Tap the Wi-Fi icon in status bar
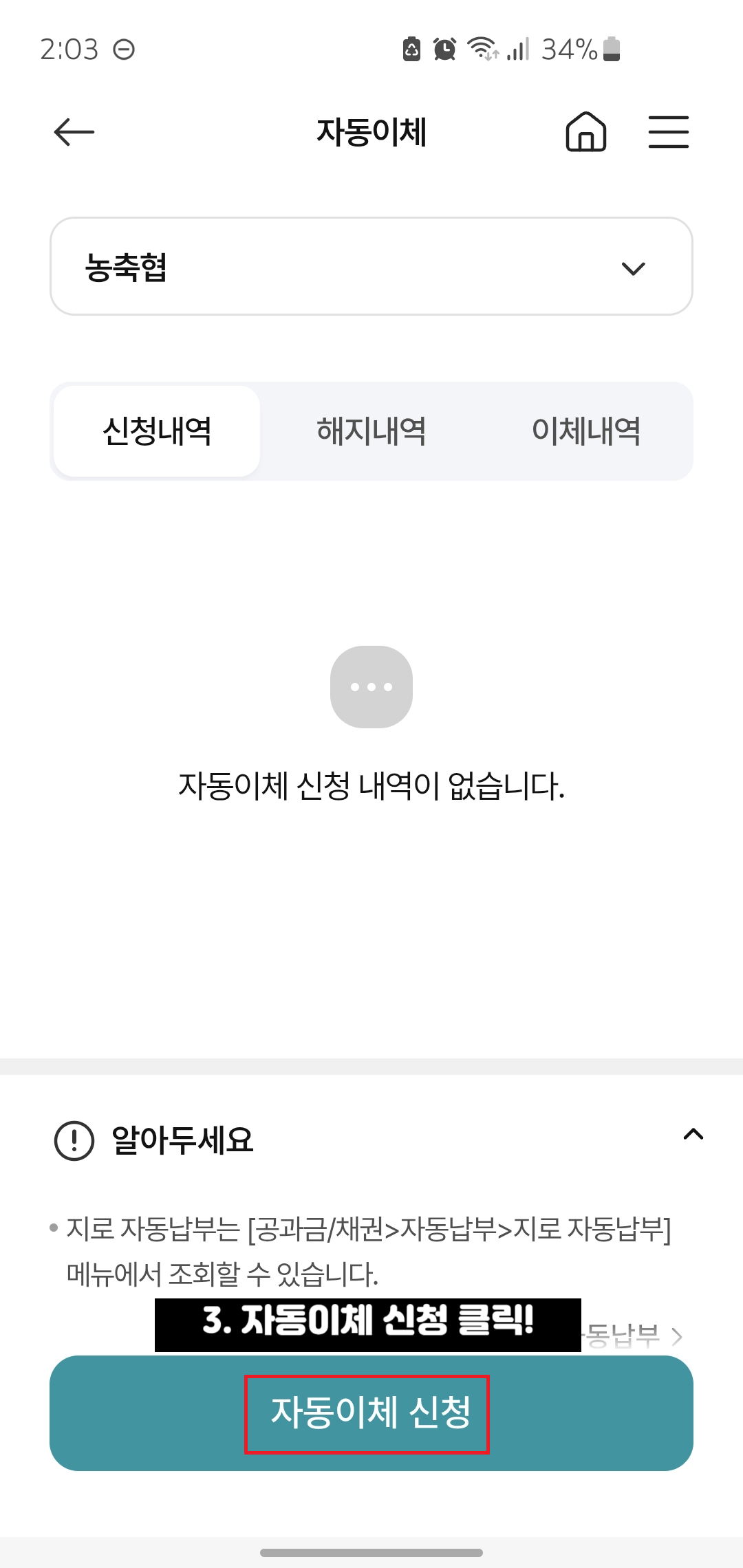The height and width of the screenshot is (1568, 743). [482, 48]
